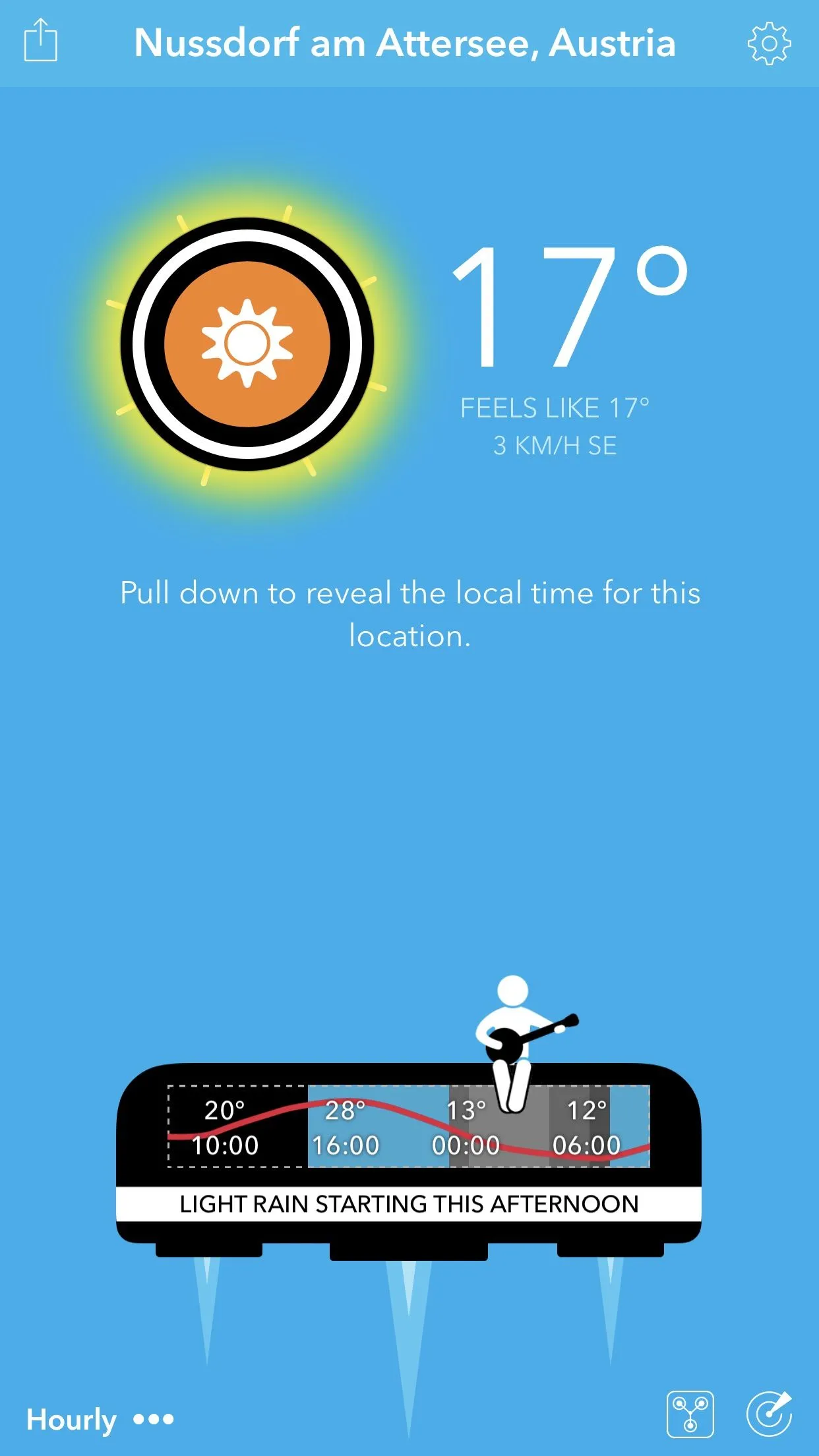Open the settings gear
Viewport: 819px width, 1456px height.
(x=769, y=44)
